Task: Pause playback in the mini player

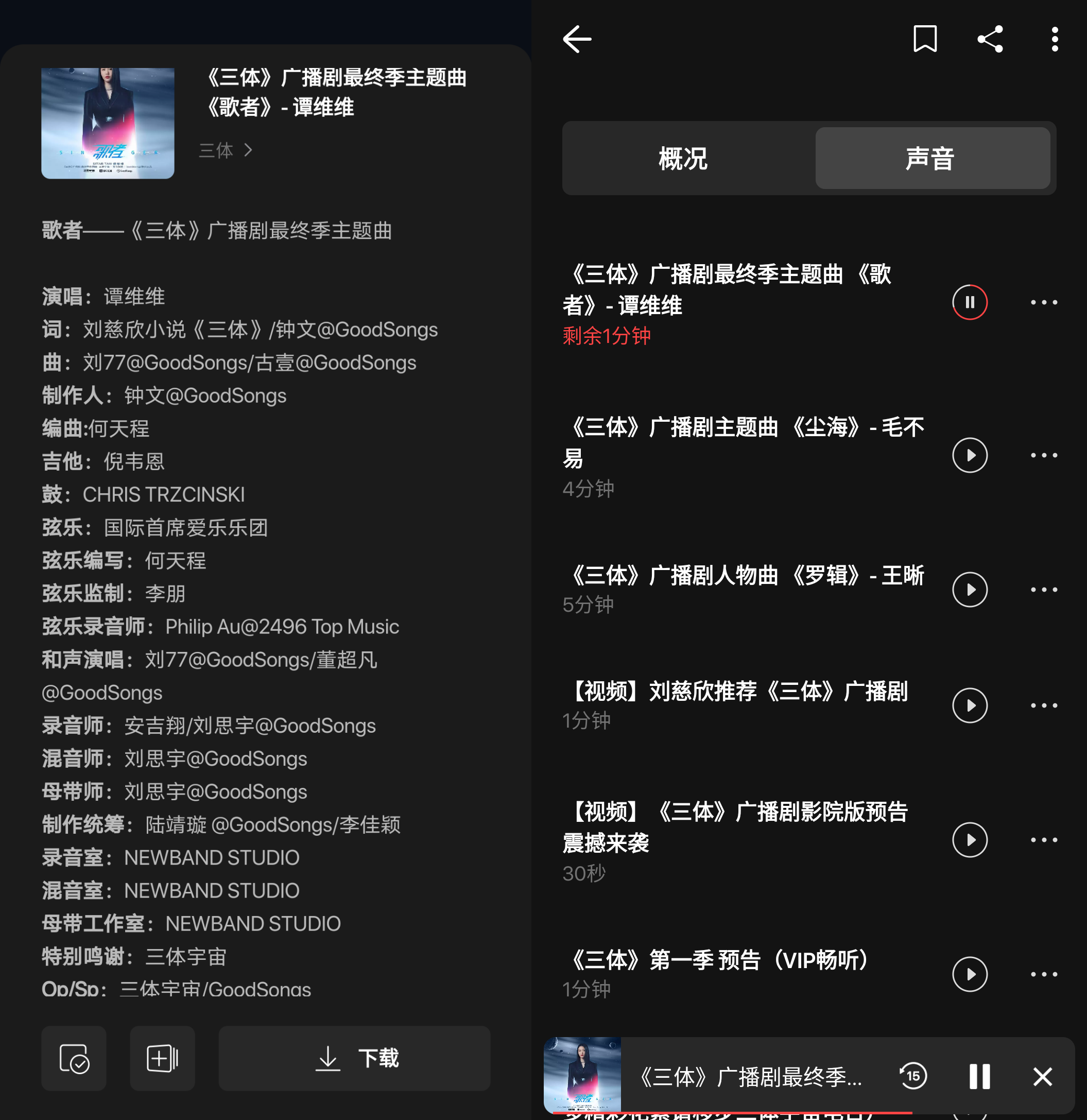Action: [979, 1077]
